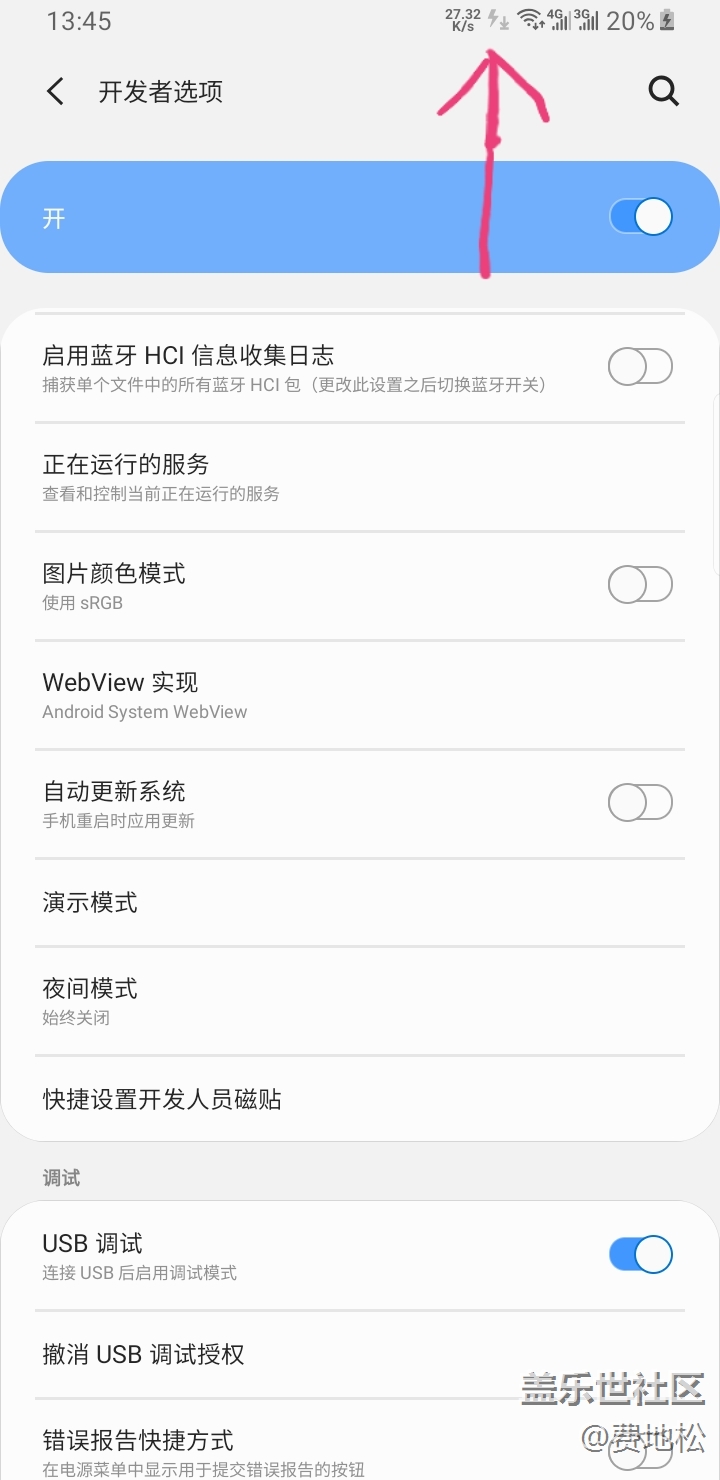
Task: Turn off the main 开 developer options switch
Action: (641, 217)
